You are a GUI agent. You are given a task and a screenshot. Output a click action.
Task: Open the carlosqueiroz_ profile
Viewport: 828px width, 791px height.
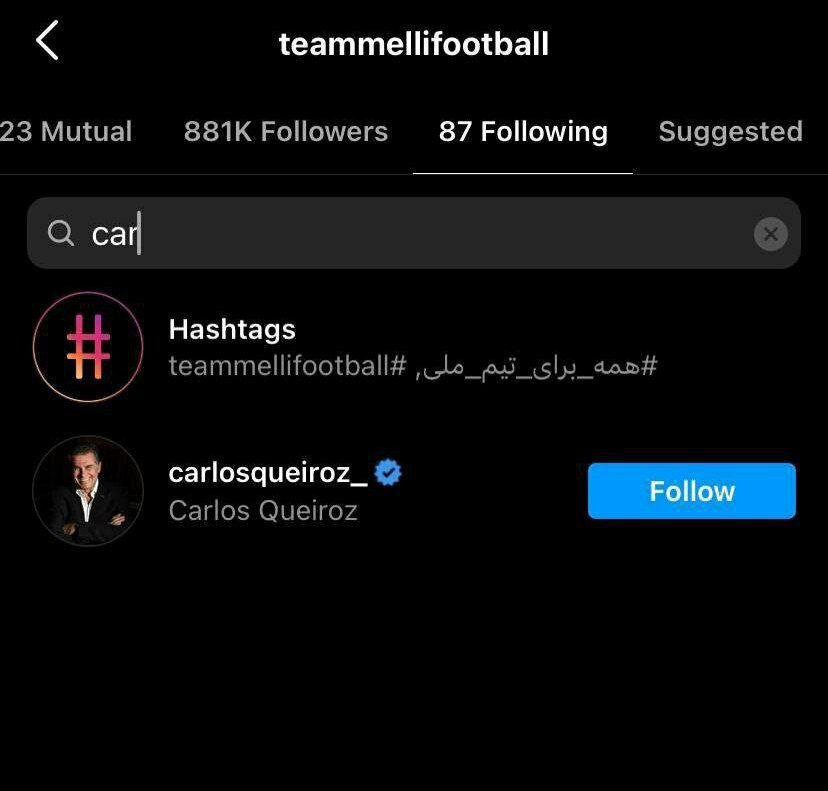267,490
